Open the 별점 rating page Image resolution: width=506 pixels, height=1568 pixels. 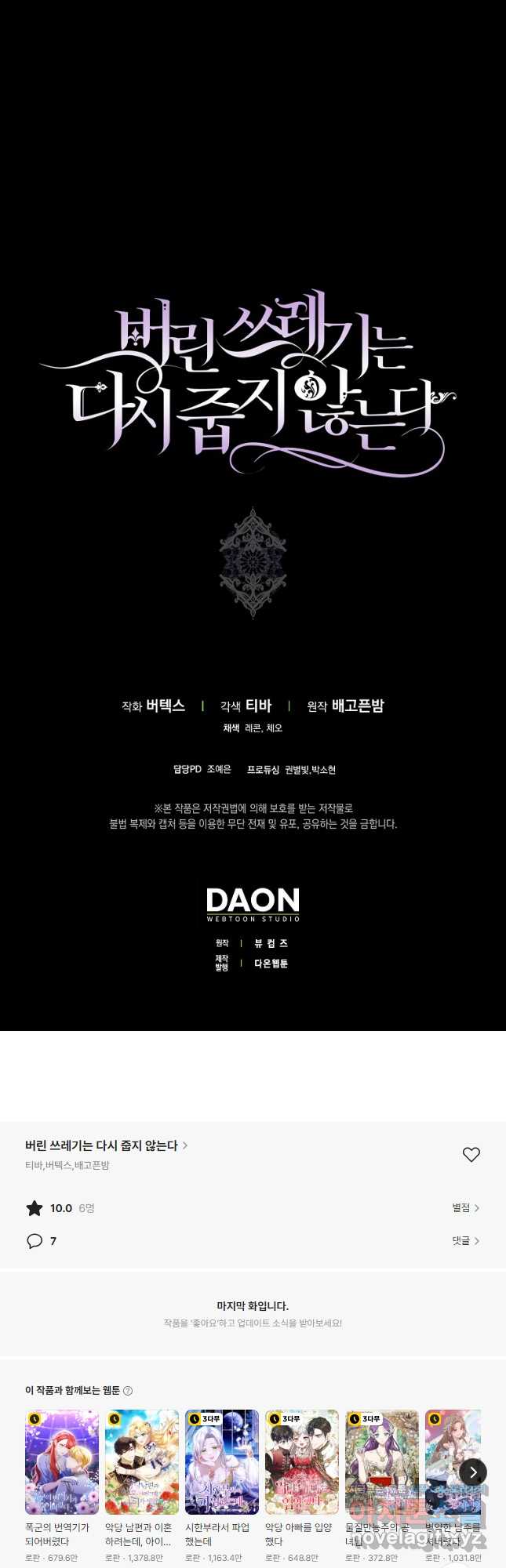coord(465,1208)
